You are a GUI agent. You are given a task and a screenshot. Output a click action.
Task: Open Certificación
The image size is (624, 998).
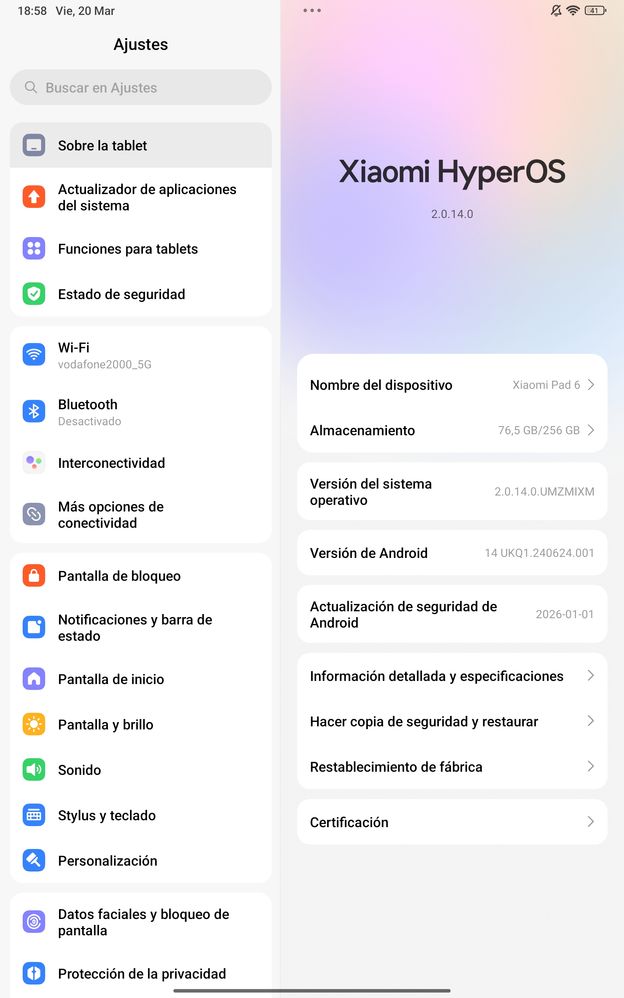click(452, 822)
